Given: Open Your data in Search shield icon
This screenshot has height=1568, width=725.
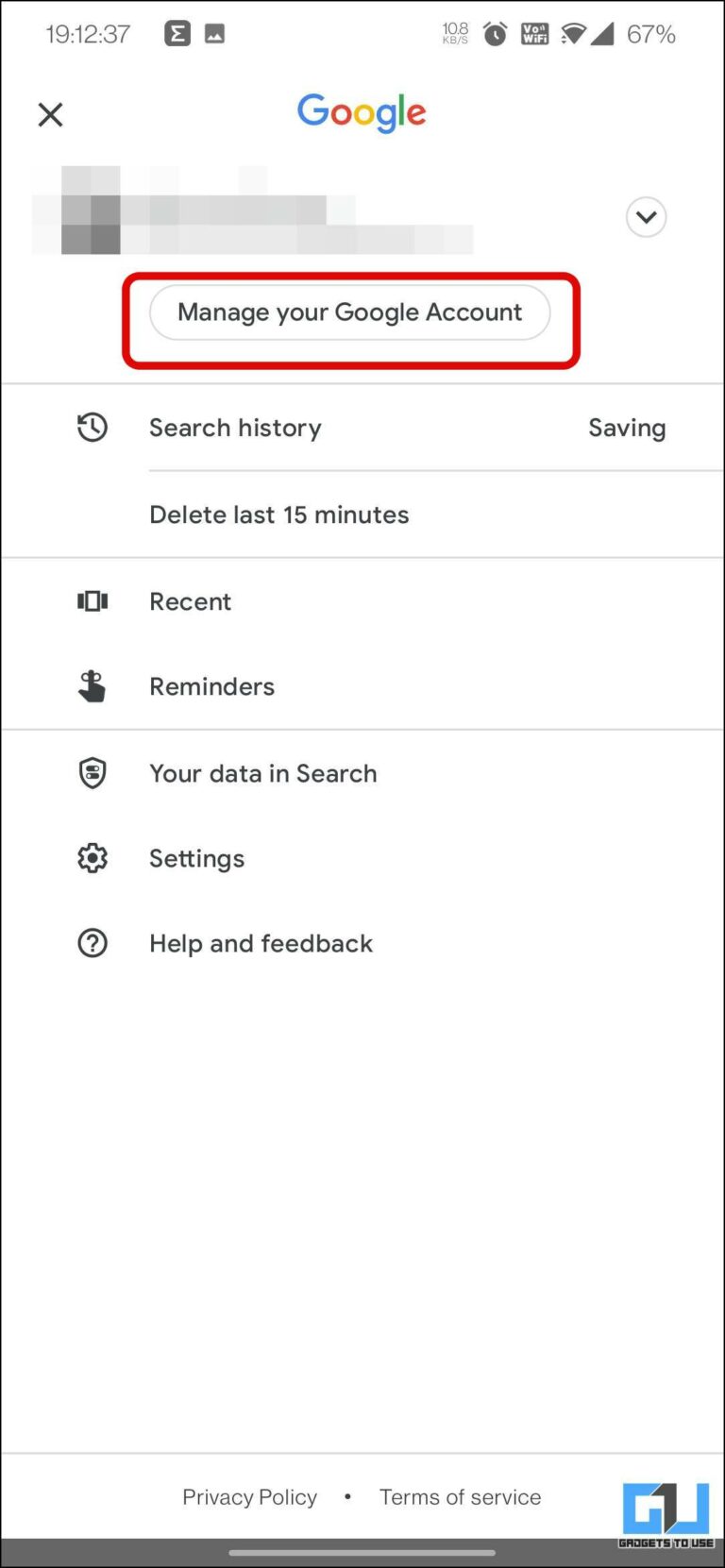Looking at the screenshot, I should point(92,772).
